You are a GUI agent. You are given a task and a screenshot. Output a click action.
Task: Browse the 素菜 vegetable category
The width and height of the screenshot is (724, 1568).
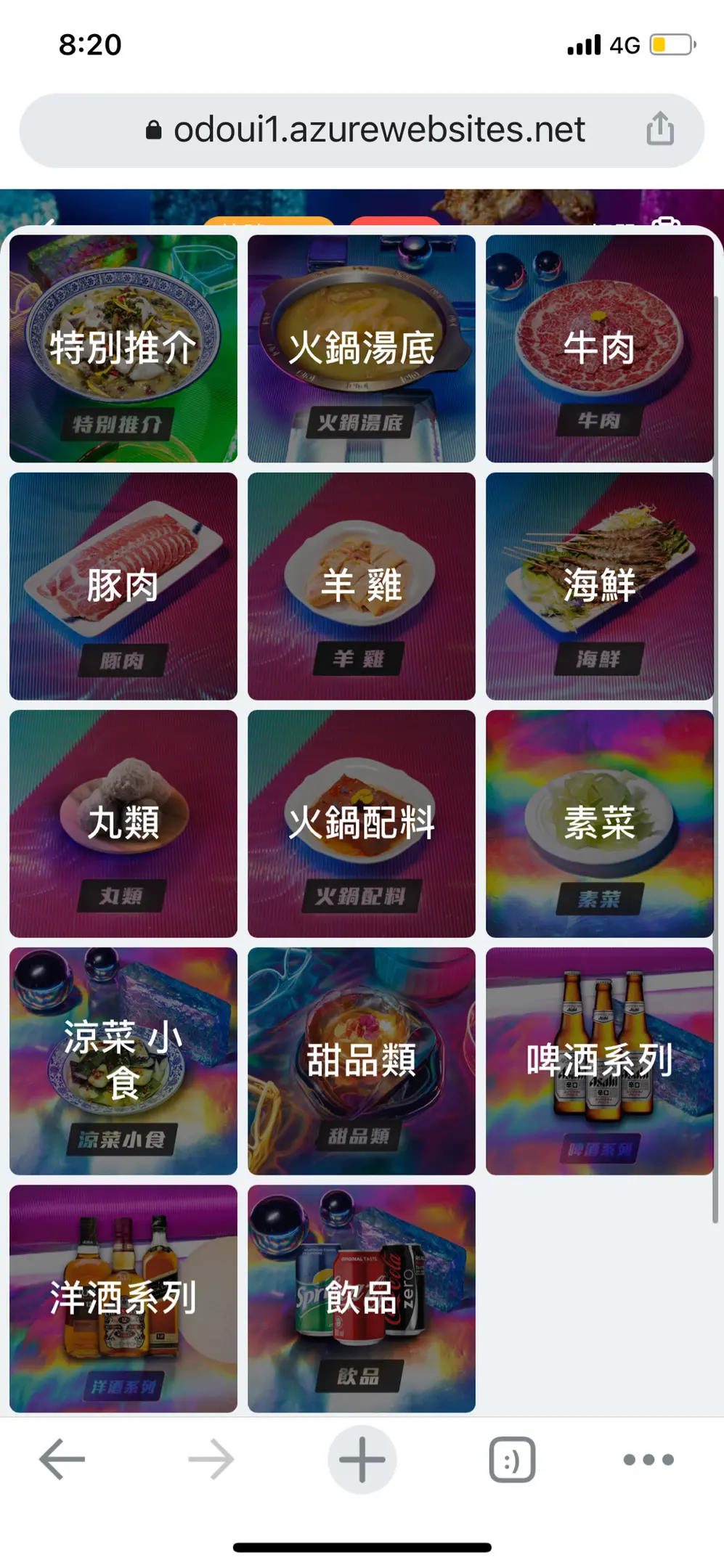(599, 823)
